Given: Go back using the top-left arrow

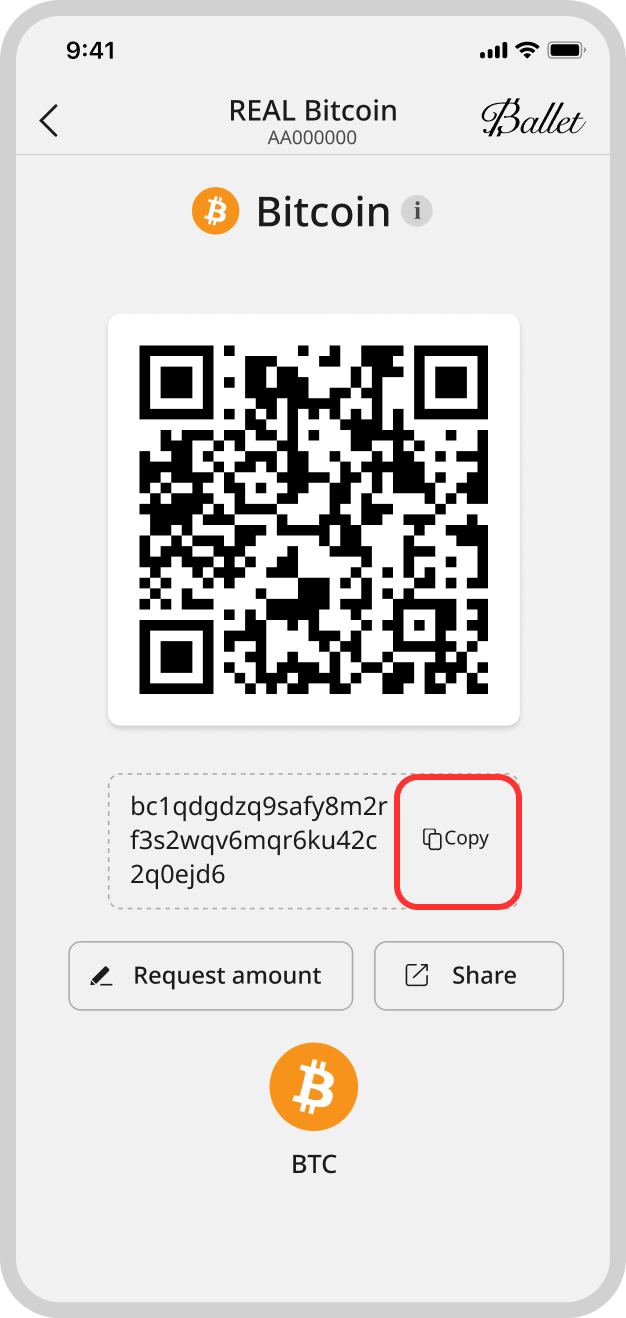Looking at the screenshot, I should [49, 120].
